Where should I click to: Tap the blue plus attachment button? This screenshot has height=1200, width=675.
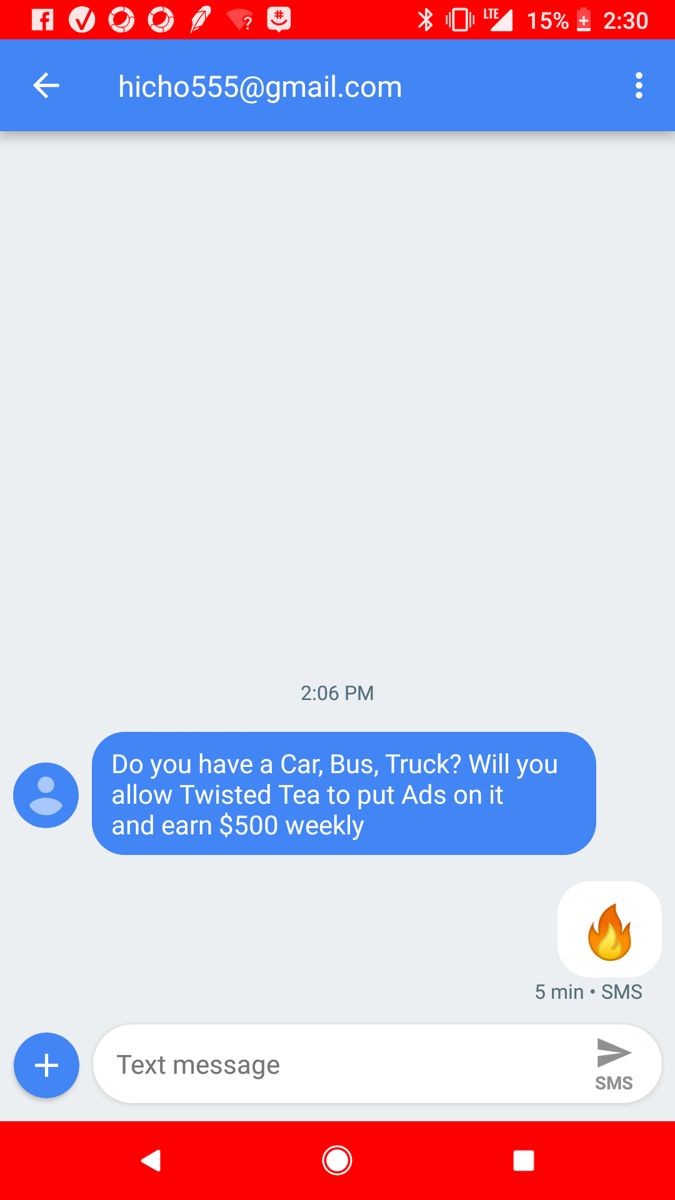[46, 1065]
